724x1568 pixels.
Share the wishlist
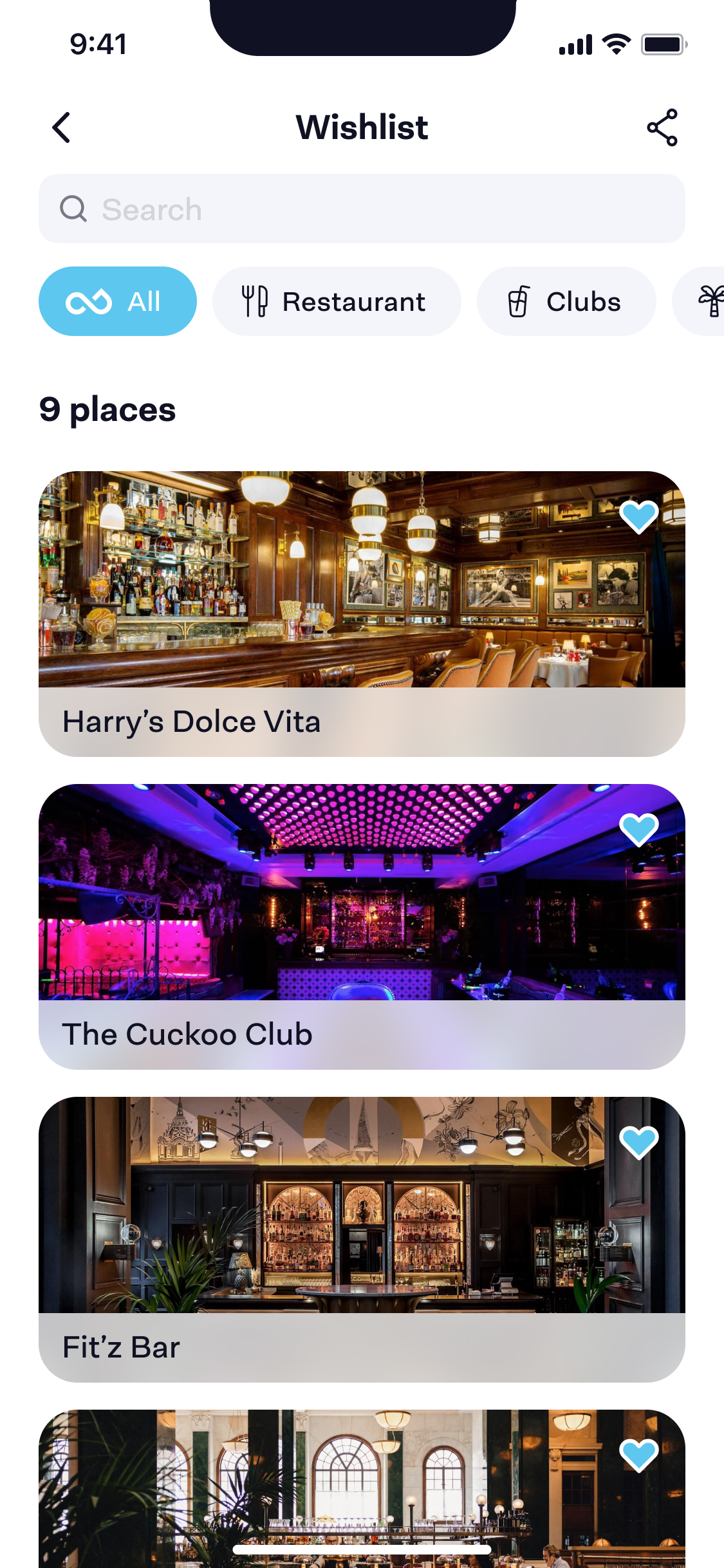point(662,127)
